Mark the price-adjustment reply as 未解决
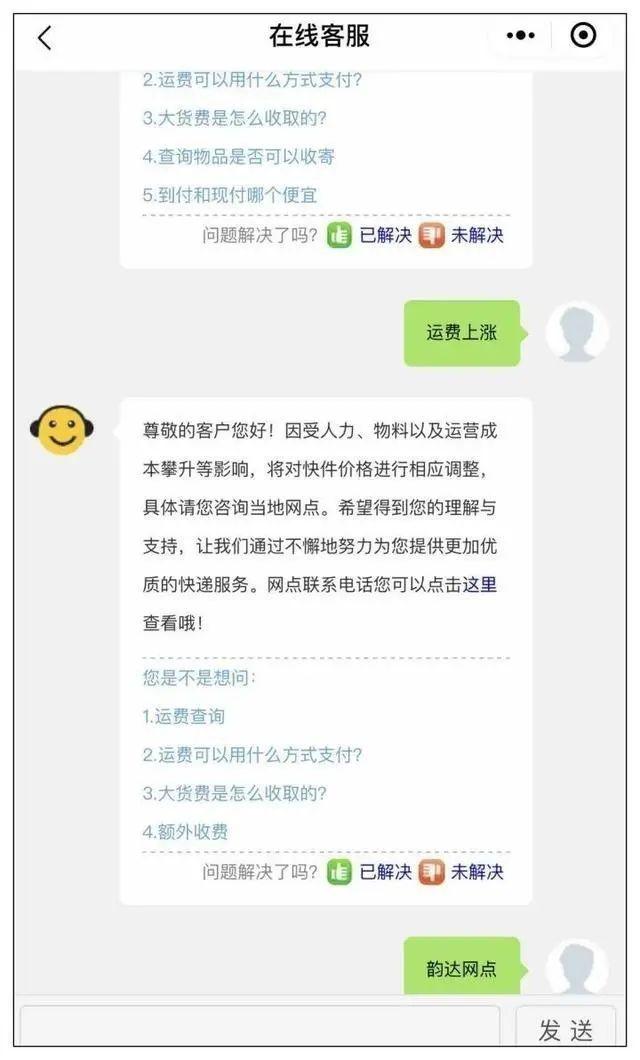640x1060 pixels. click(x=462, y=872)
